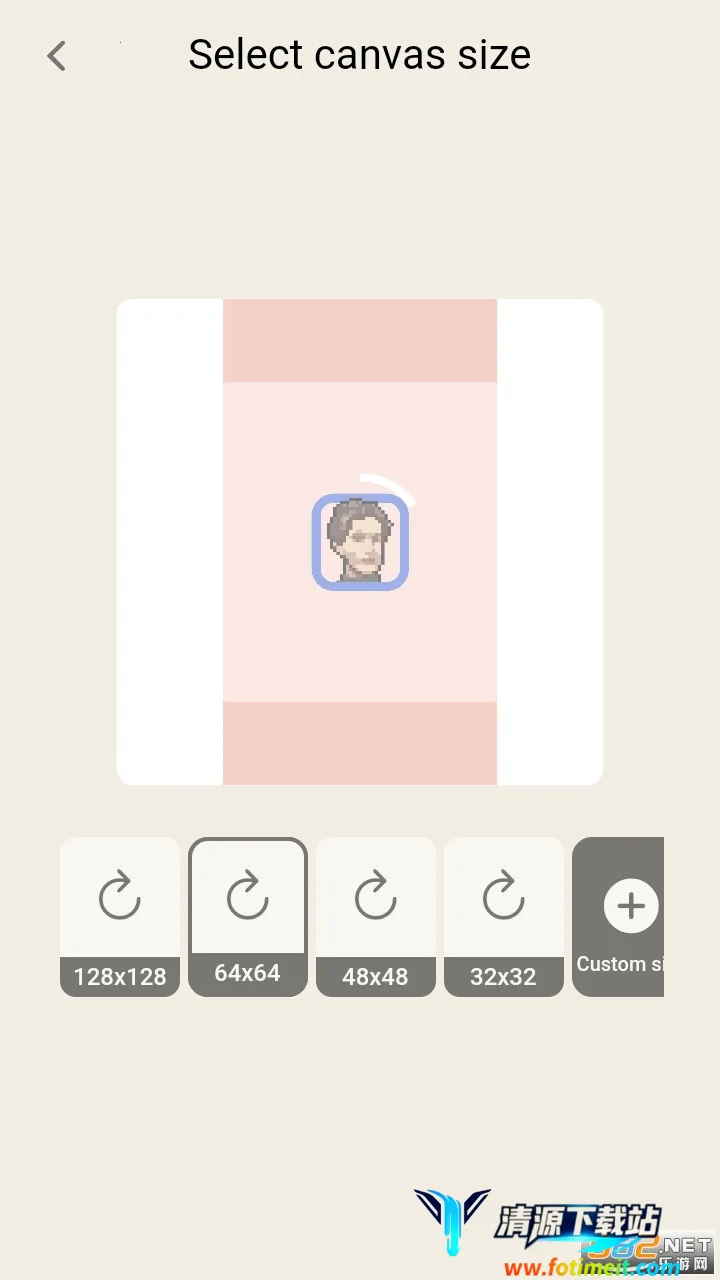This screenshot has height=1280, width=720.
Task: Select the 32x32 canvas size
Action: pyautogui.click(x=504, y=916)
